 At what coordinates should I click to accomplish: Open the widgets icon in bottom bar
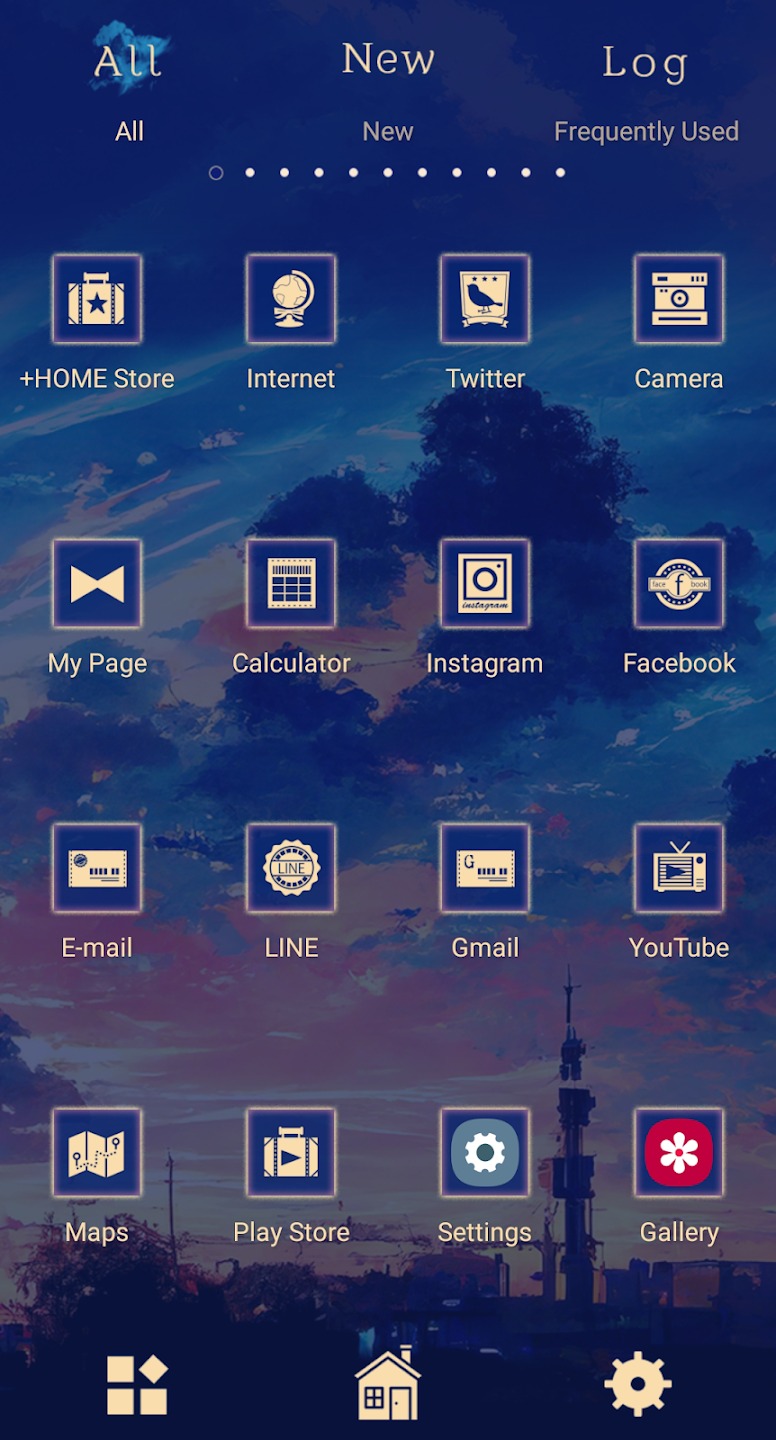tap(137, 1385)
